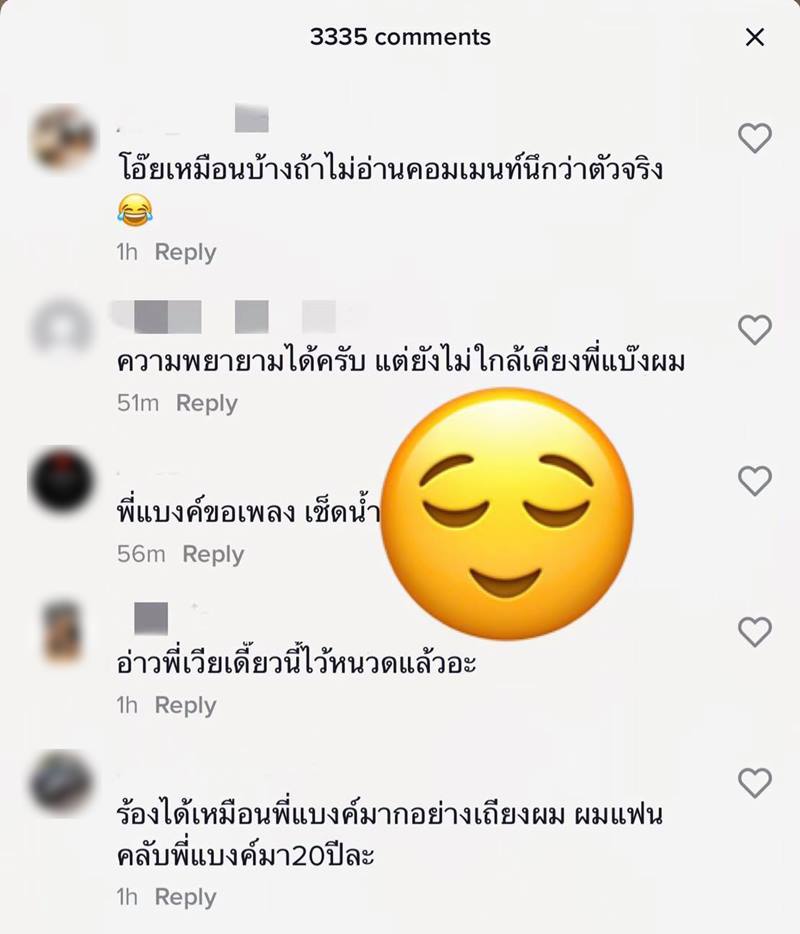Reply to the comment starting with อ่าวพี่เวีย
Viewport: 800px width, 934px height.
[185, 705]
